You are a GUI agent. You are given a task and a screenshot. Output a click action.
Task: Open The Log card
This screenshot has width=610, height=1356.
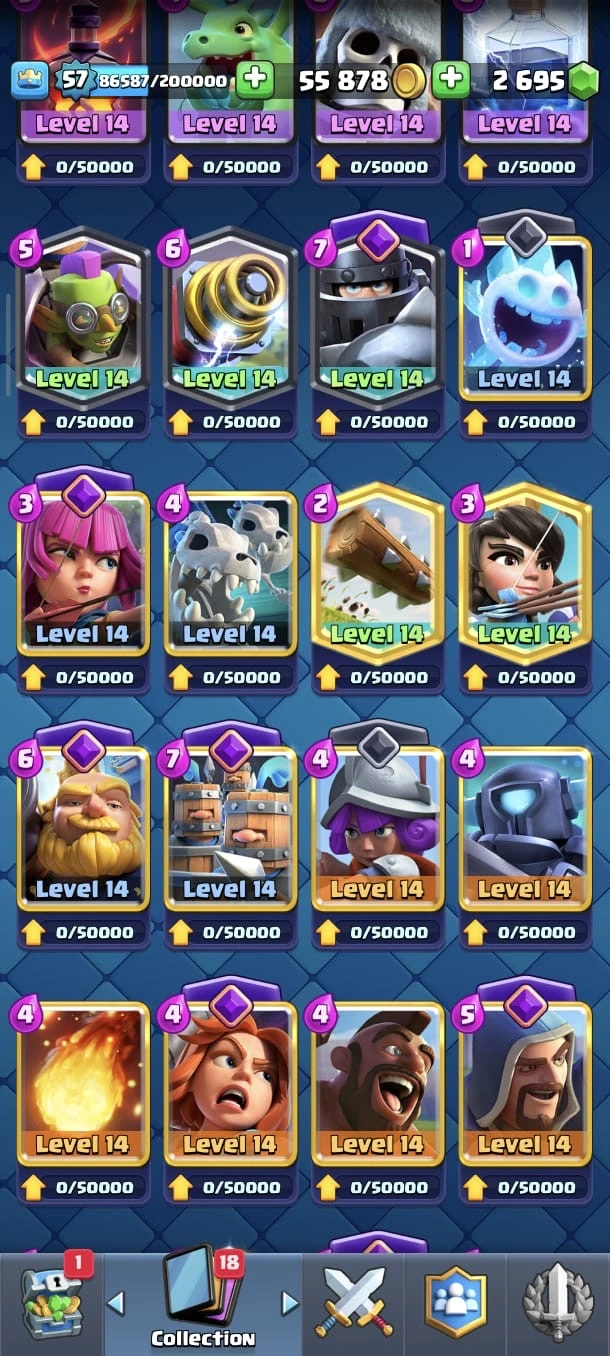(377, 575)
